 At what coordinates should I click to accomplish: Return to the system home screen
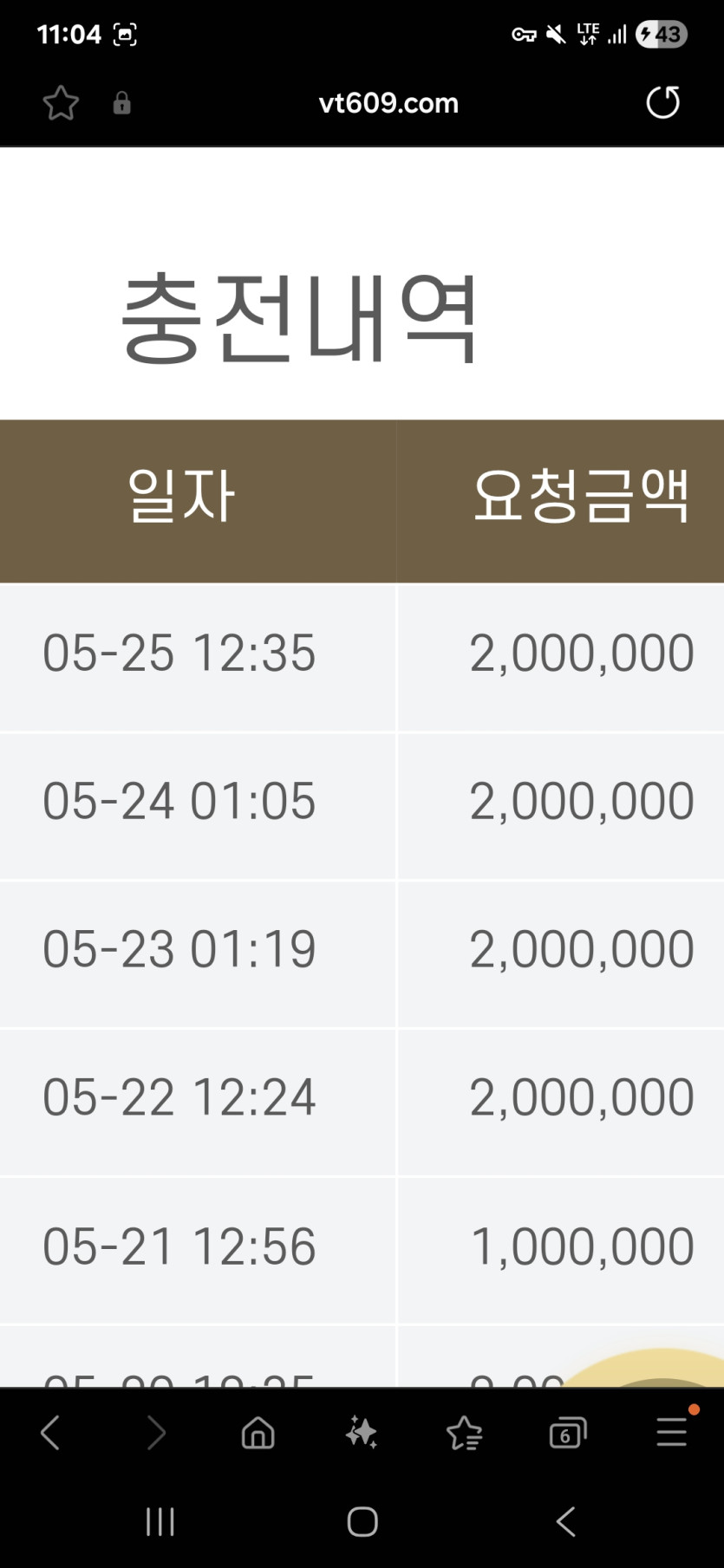click(x=362, y=1521)
